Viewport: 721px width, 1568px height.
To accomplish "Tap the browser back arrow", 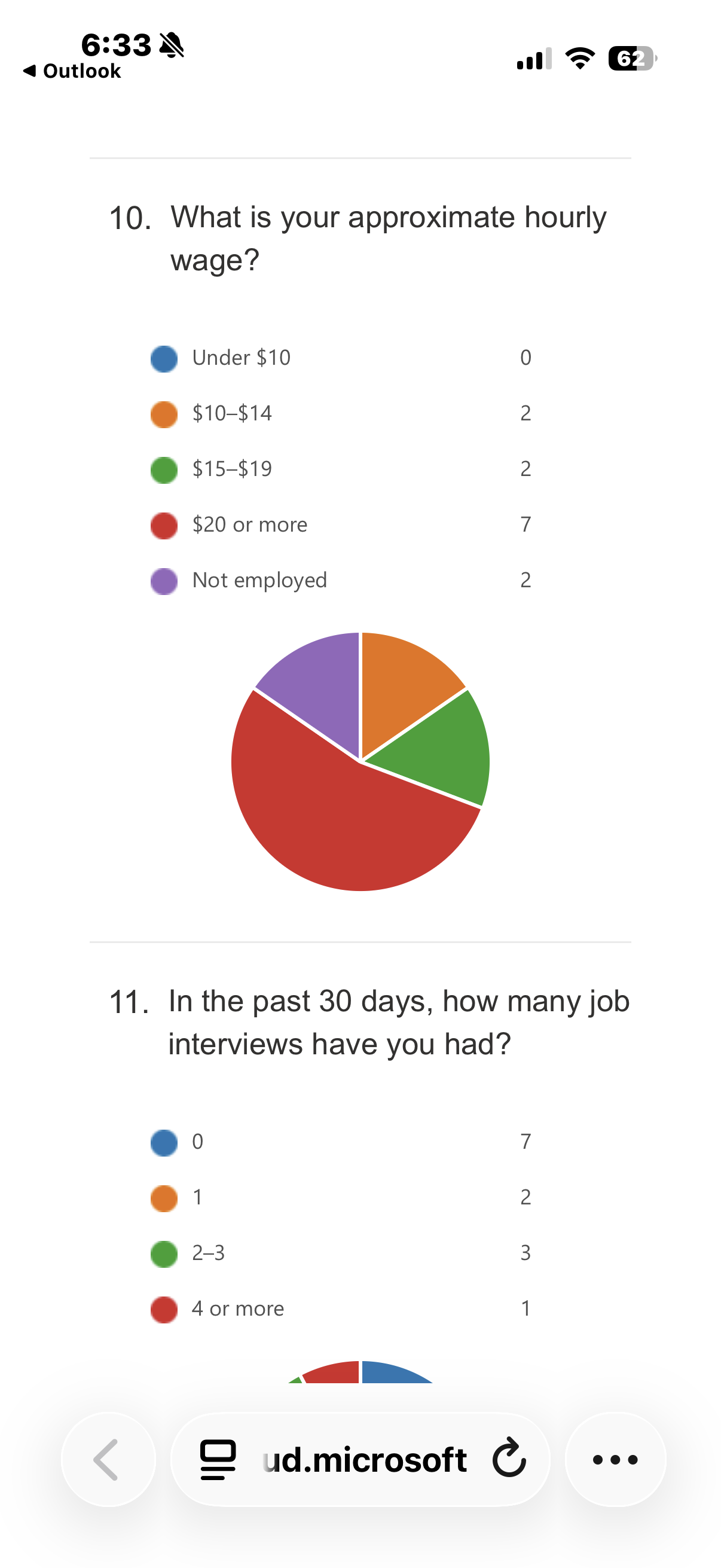I will (108, 1459).
